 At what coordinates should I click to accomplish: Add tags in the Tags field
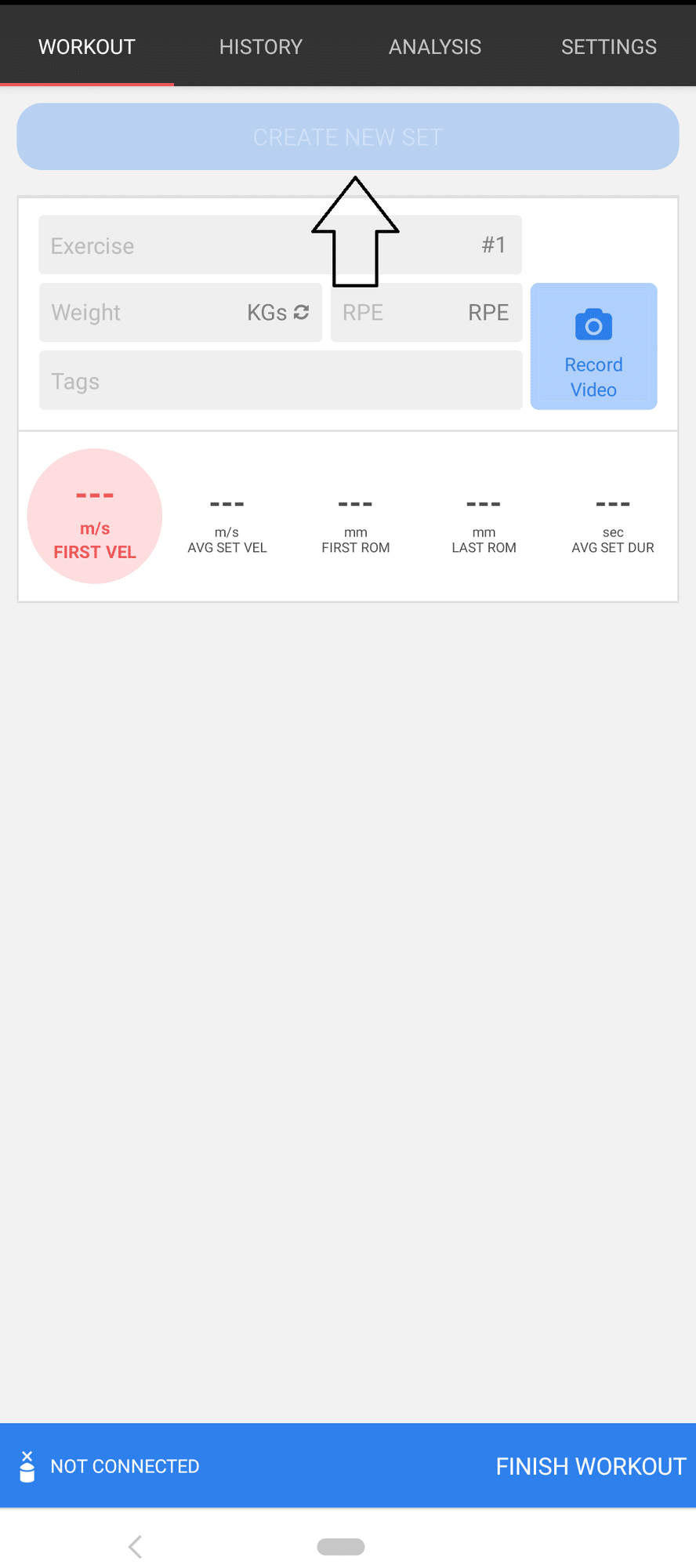pyautogui.click(x=281, y=381)
